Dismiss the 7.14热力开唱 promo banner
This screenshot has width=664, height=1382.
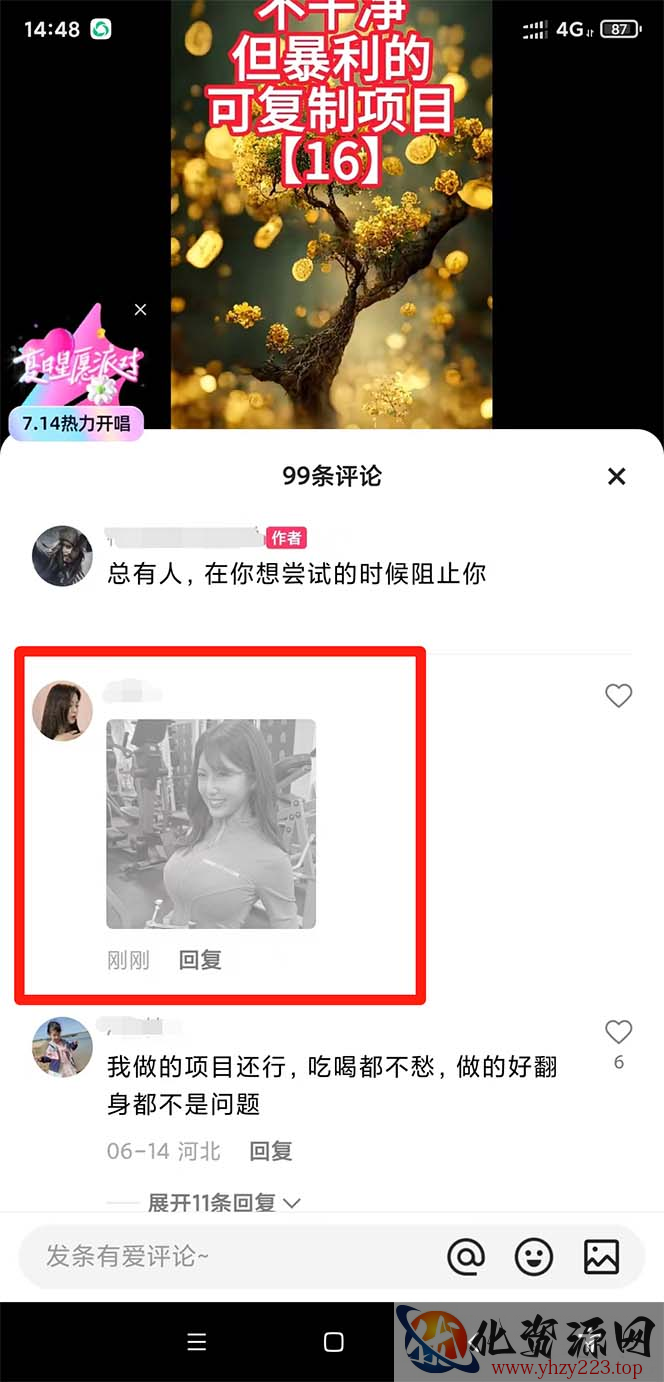[x=140, y=310]
